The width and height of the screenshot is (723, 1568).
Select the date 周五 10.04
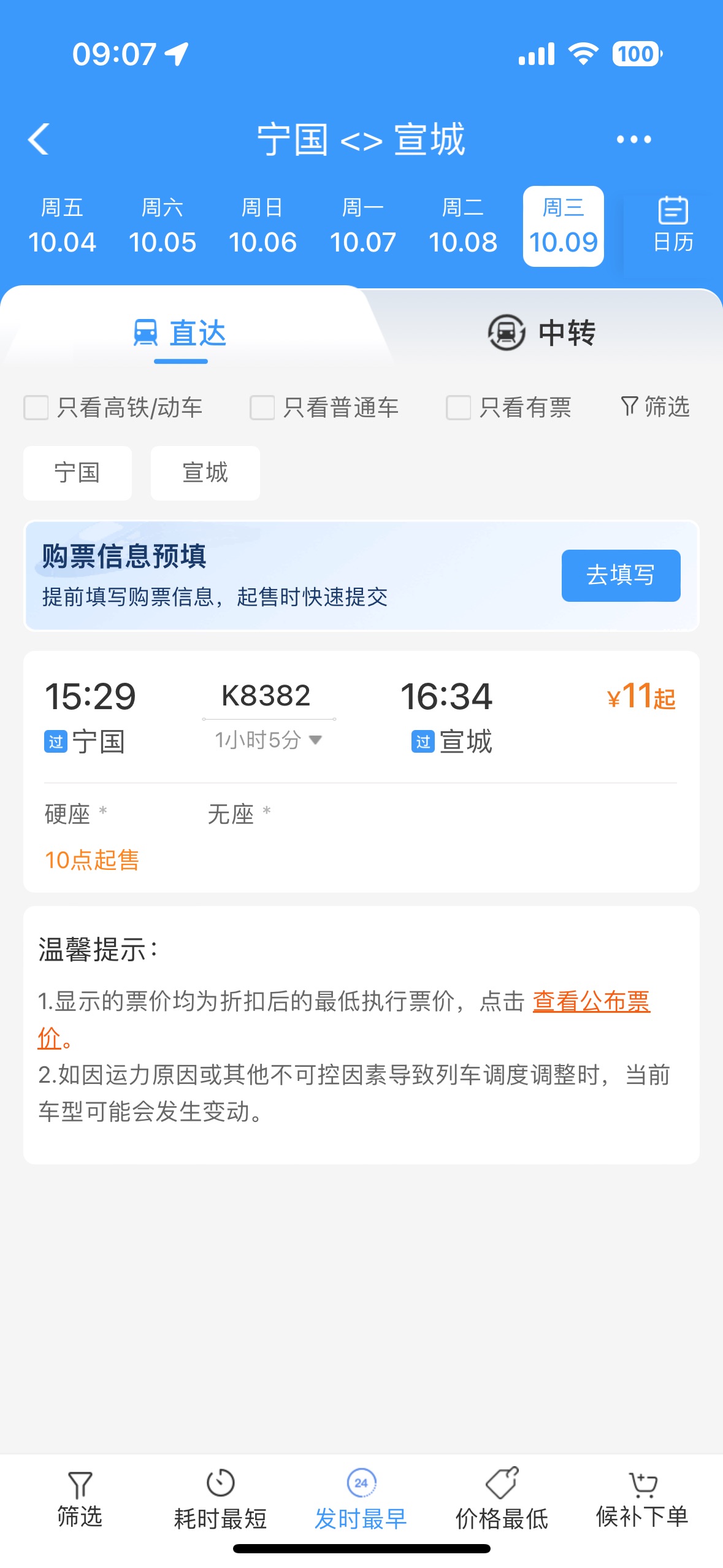62,226
